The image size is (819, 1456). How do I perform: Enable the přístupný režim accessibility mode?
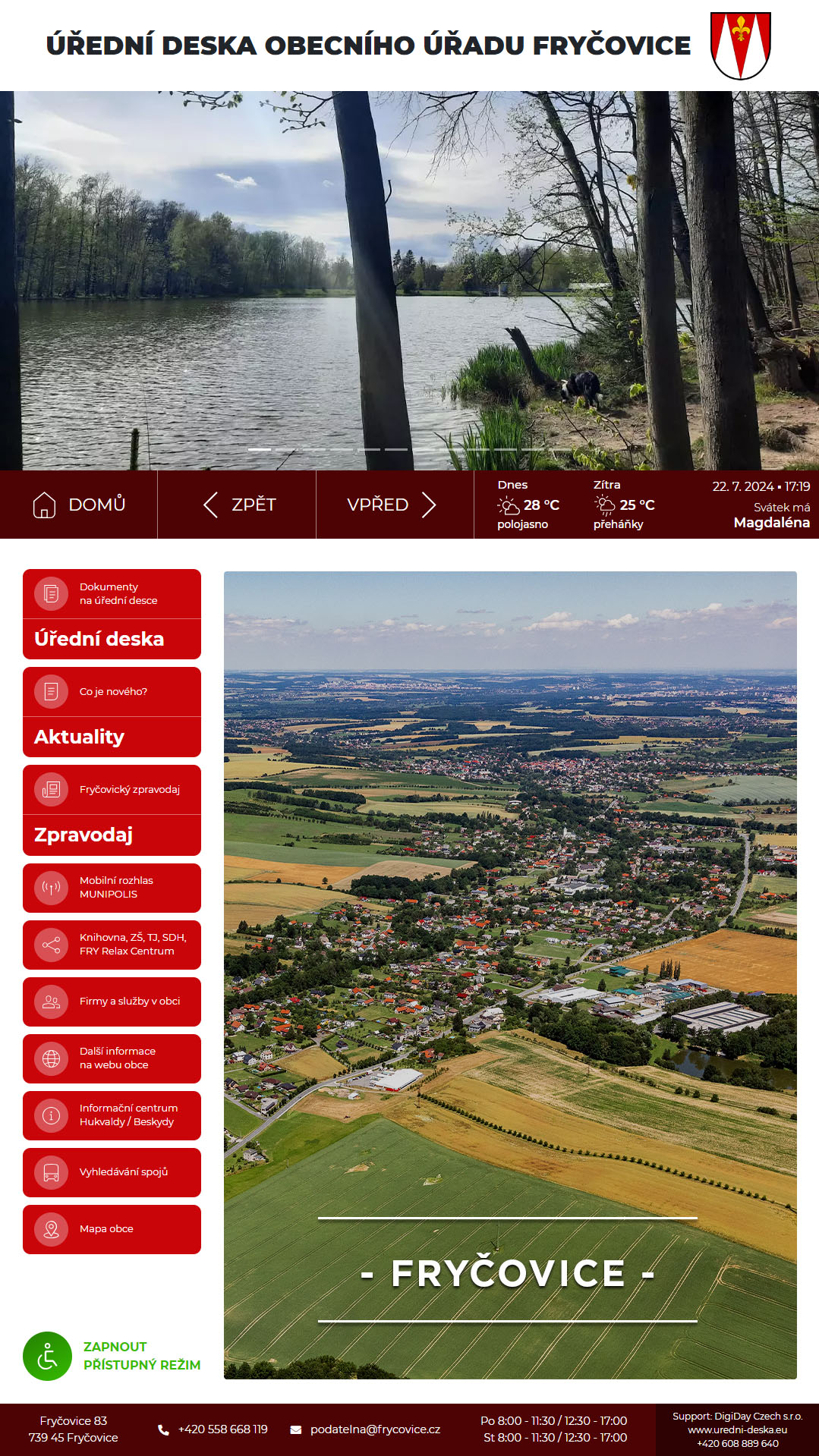(x=112, y=1356)
